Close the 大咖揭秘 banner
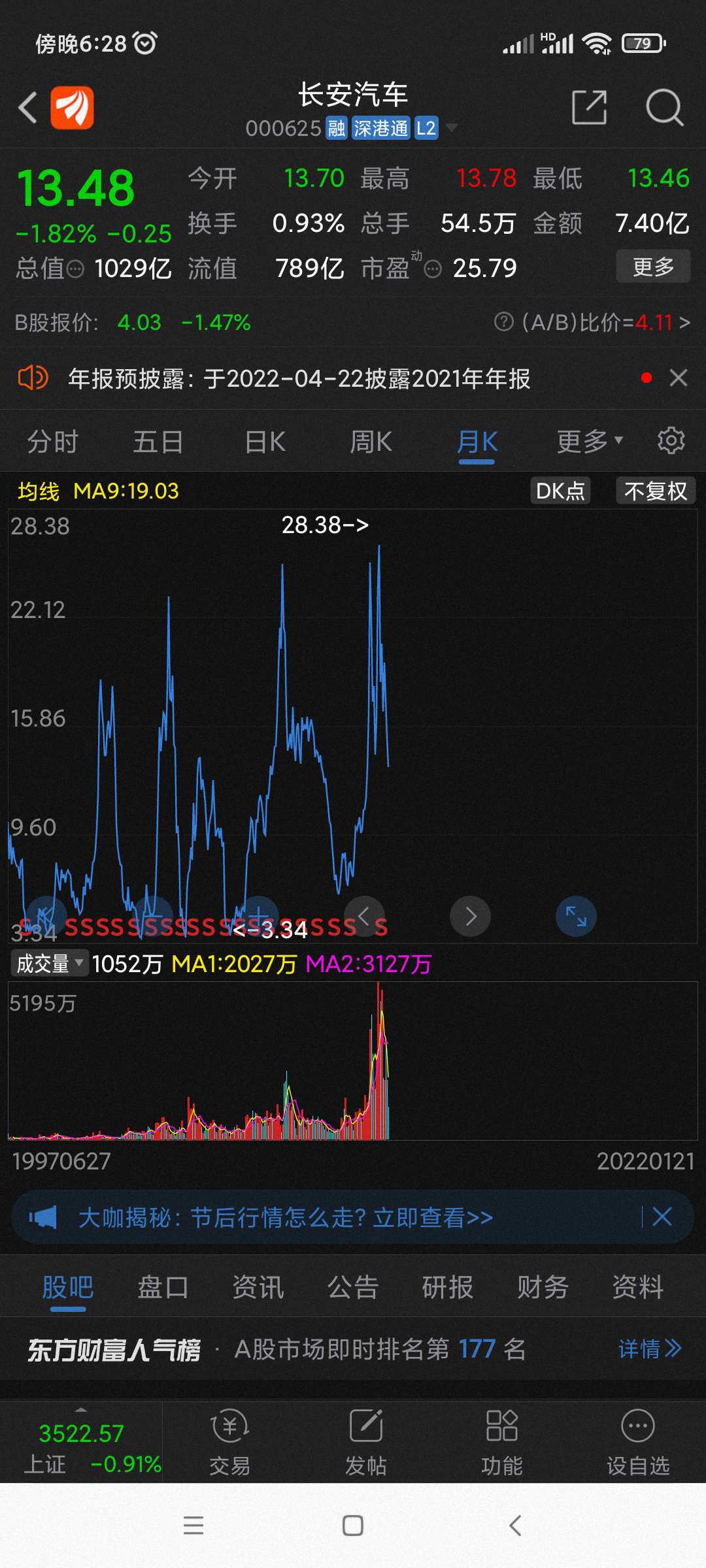This screenshot has width=706, height=1568. pos(662,1217)
